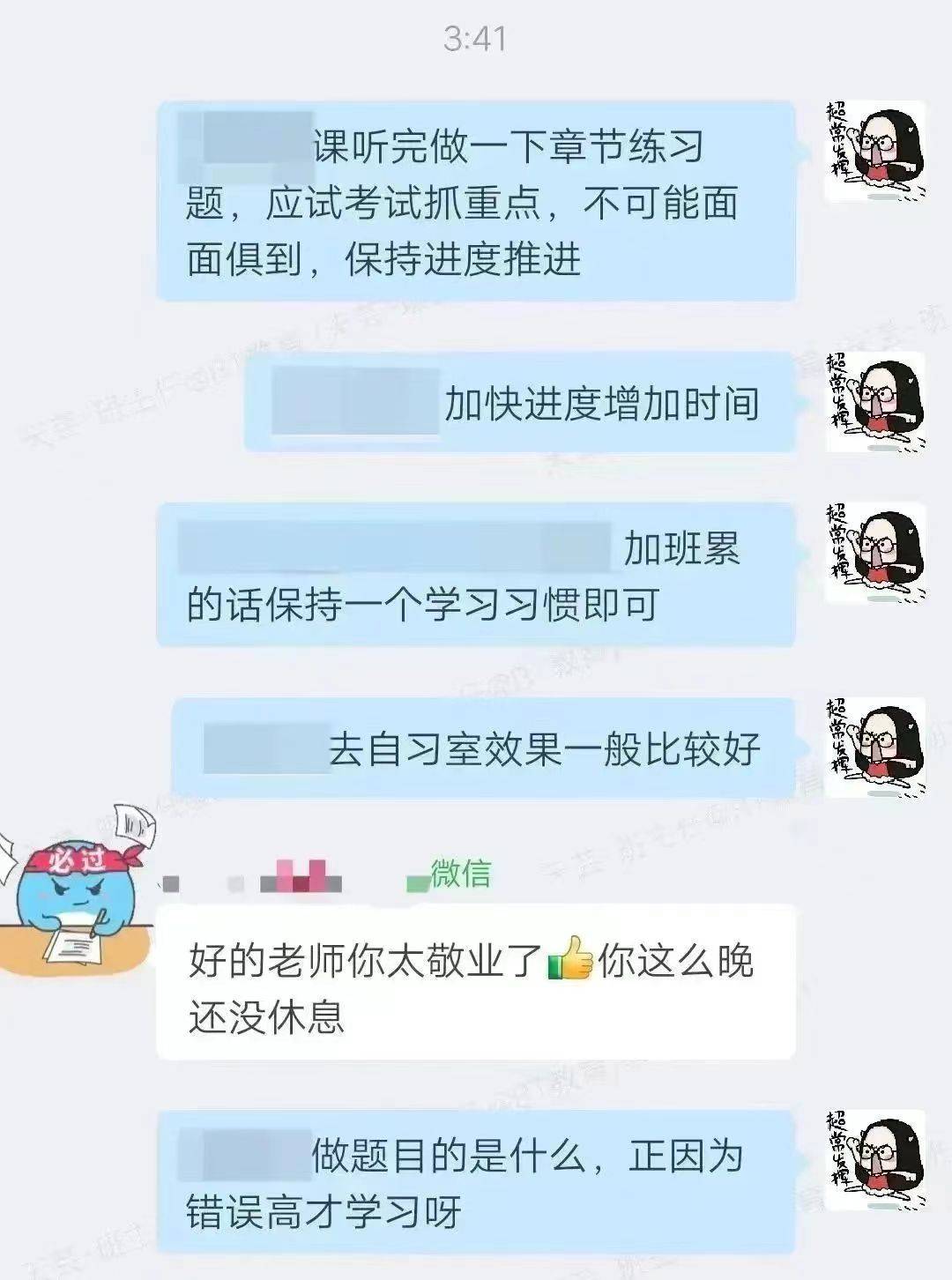
Task: Open the sender avatar beside the "加快进度增加时间" message
Action: click(x=875, y=402)
